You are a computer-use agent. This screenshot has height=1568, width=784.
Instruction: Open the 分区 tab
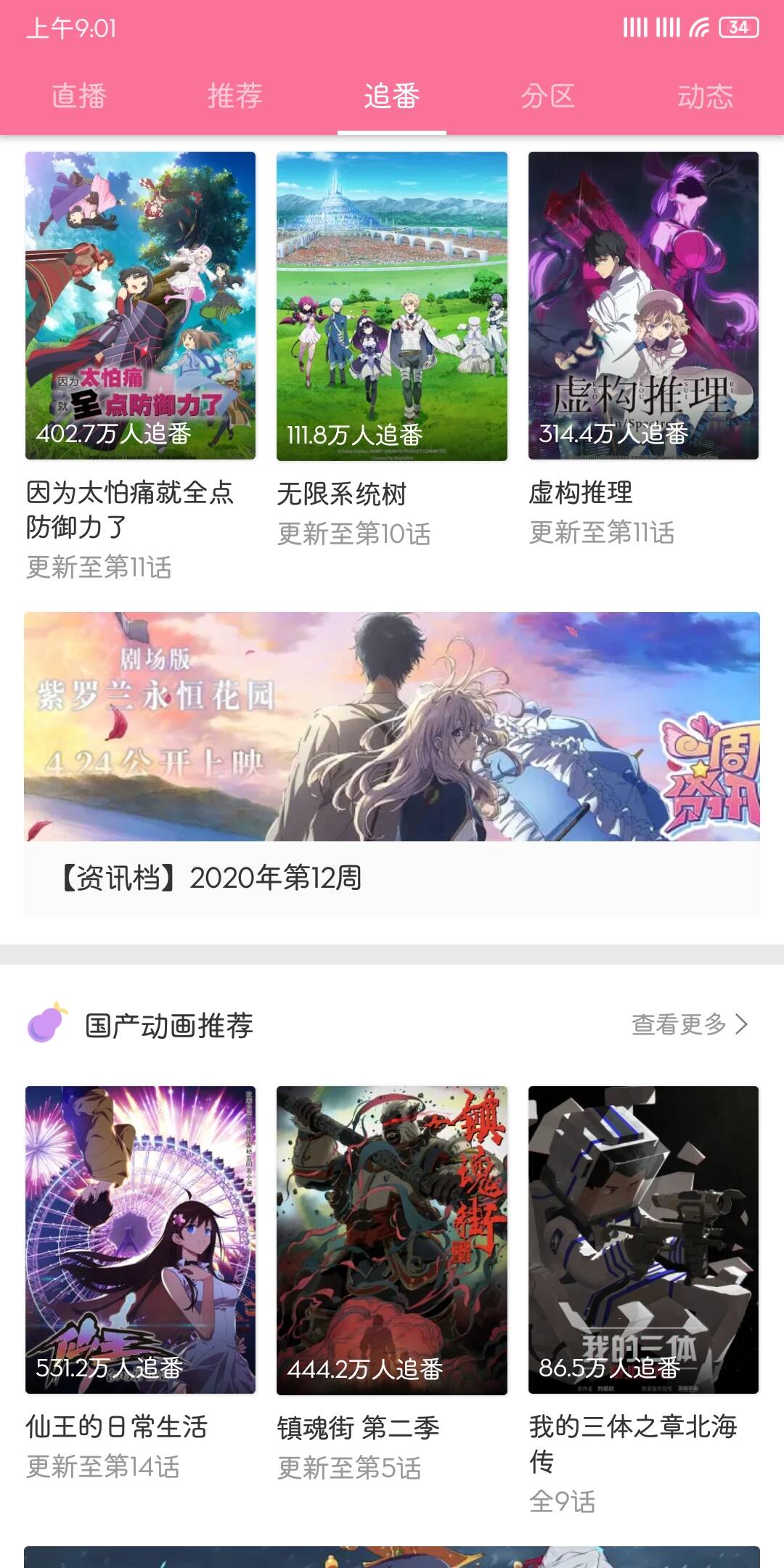(x=548, y=96)
